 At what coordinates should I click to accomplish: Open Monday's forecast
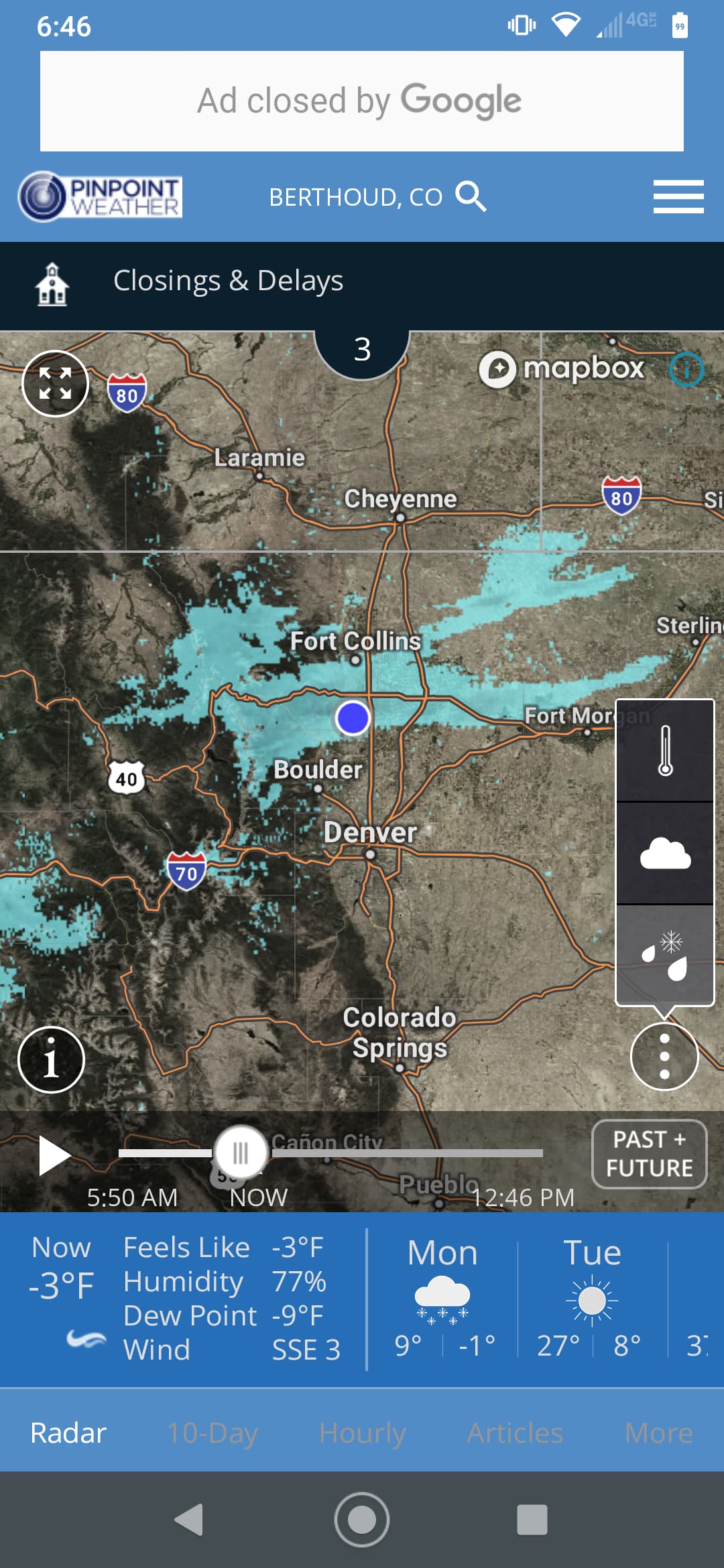443,1299
